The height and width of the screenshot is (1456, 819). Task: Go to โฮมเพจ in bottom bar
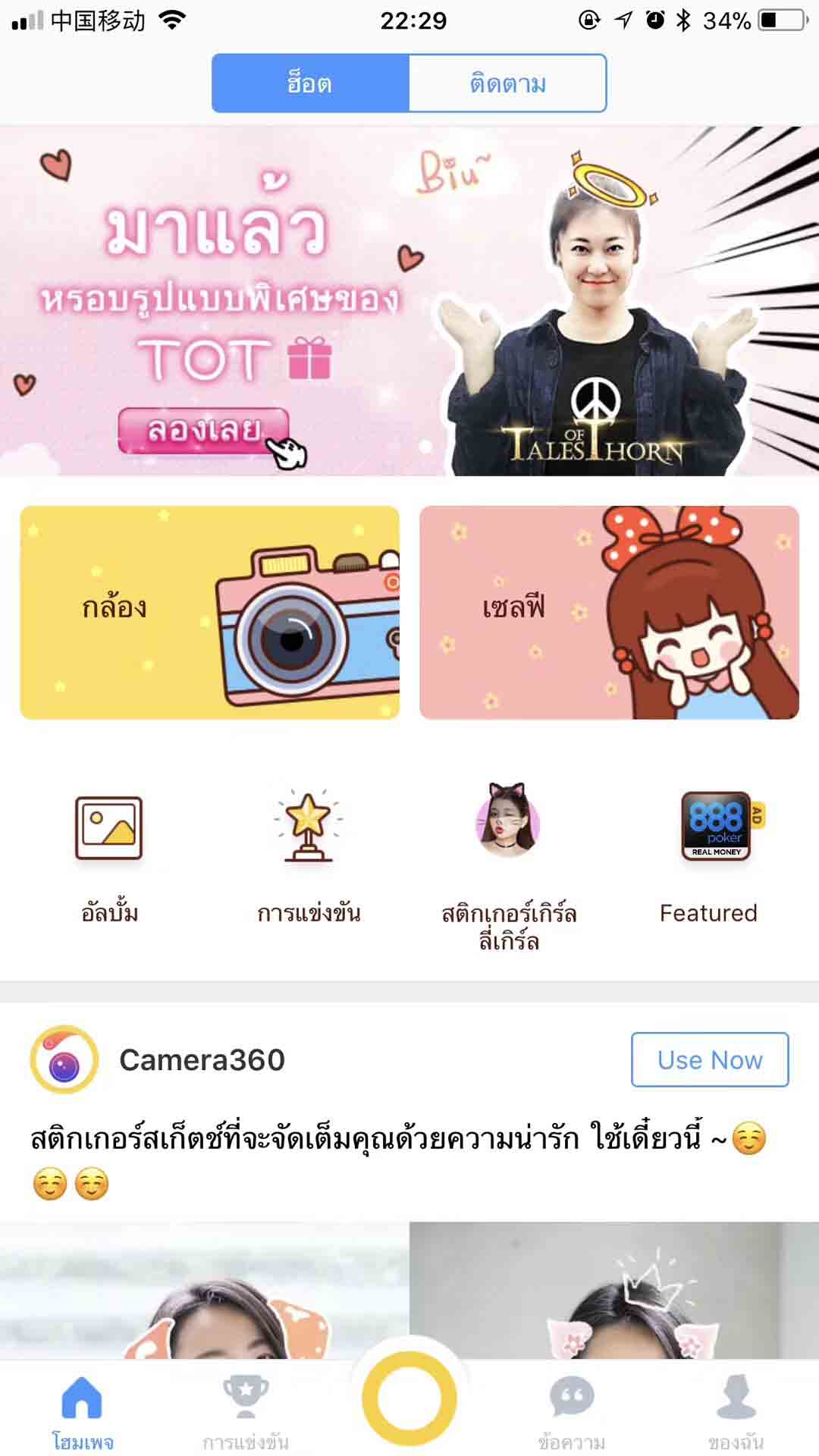[x=82, y=1410]
